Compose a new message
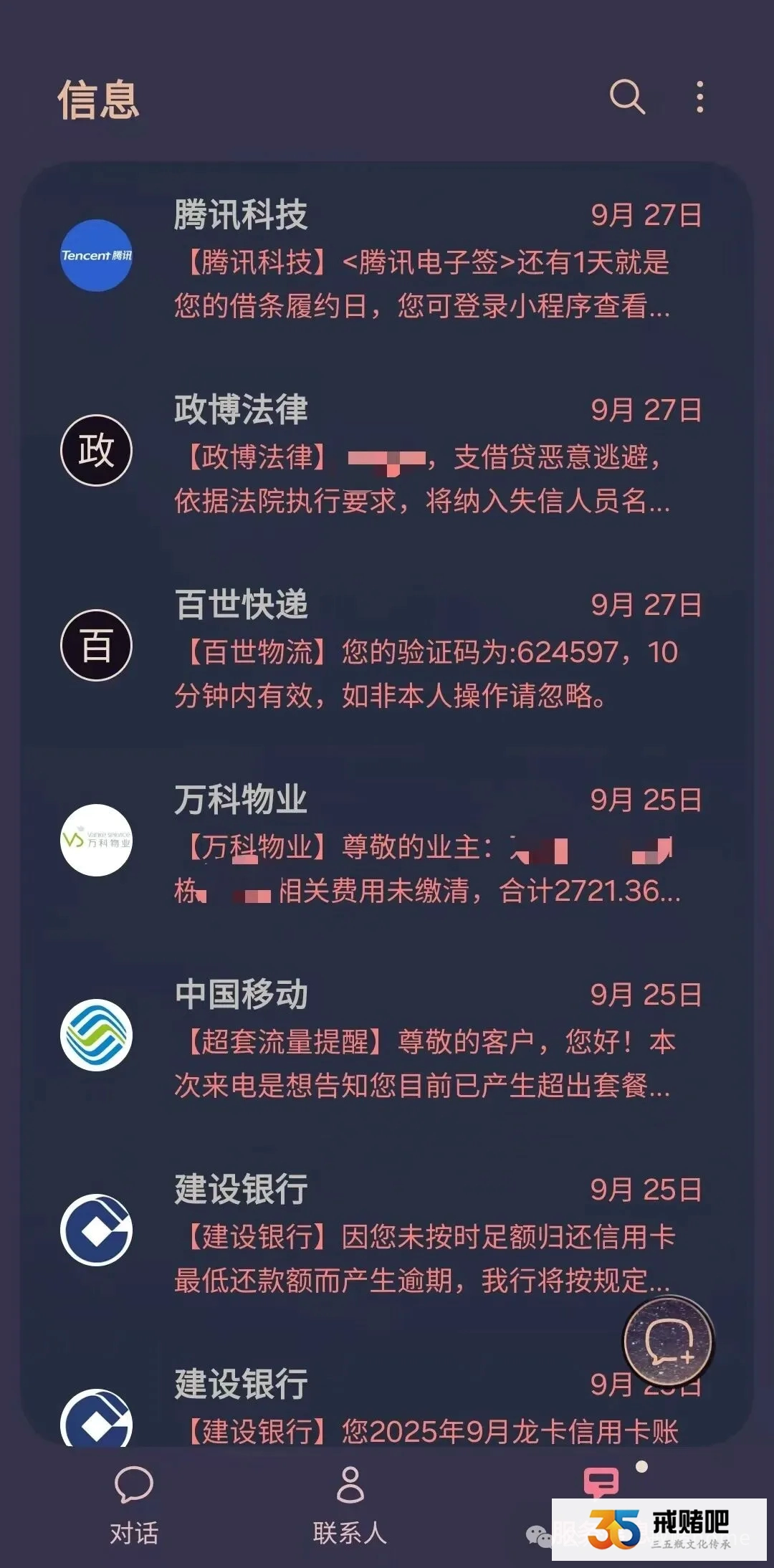 click(x=669, y=1342)
